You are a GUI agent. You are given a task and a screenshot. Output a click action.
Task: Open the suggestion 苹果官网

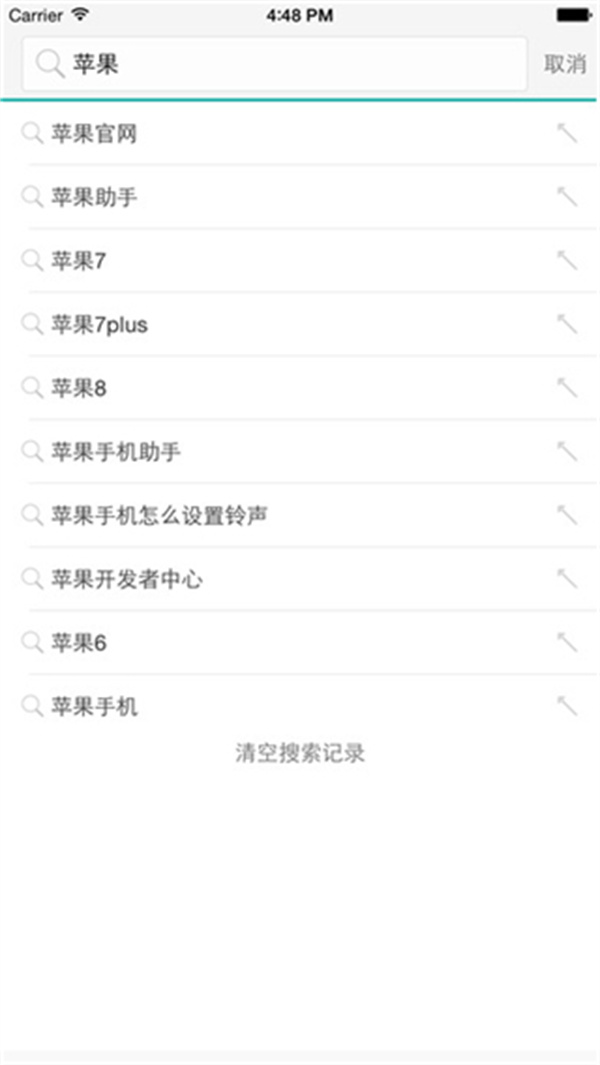(94, 134)
